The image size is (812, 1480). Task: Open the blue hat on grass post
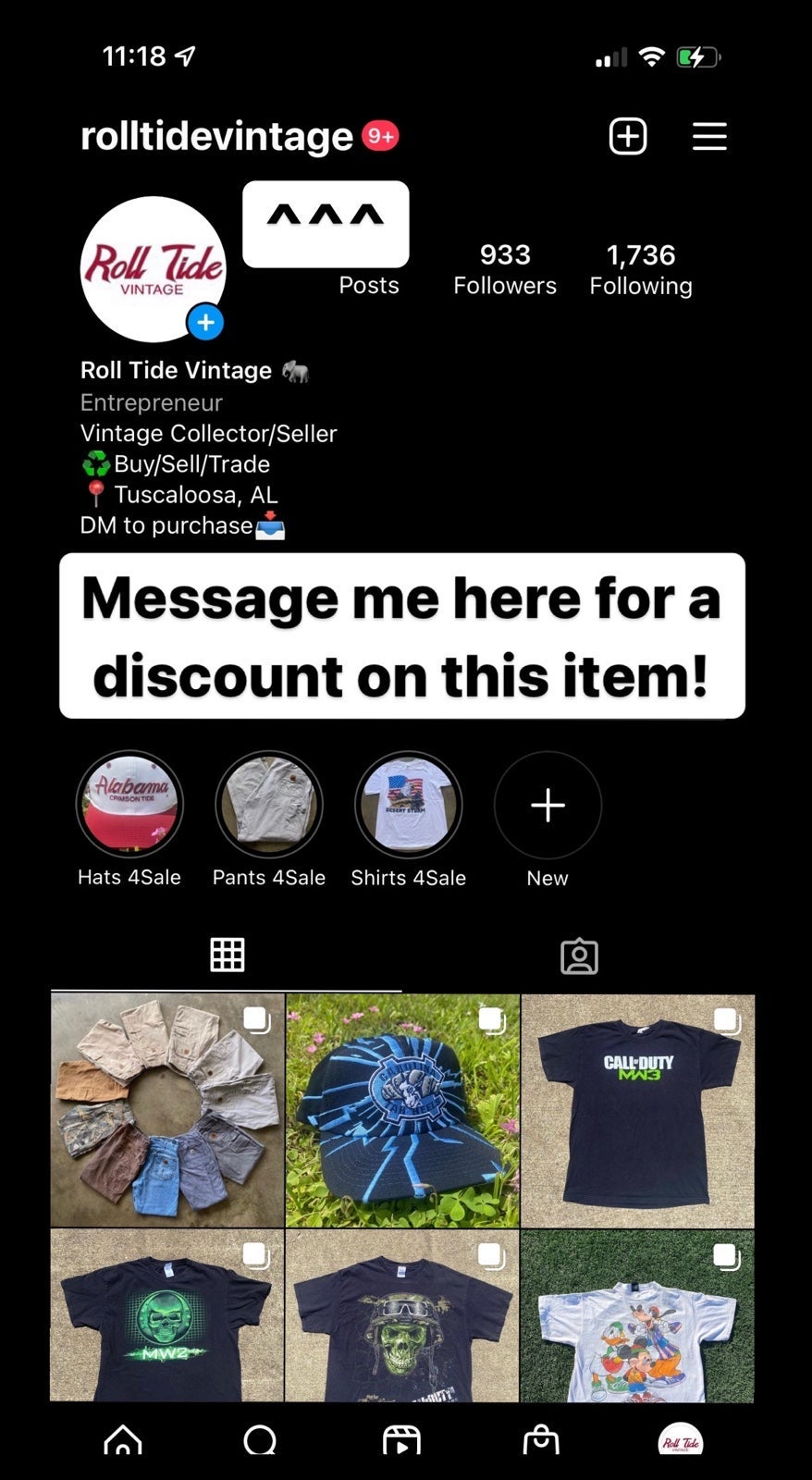pos(402,1110)
